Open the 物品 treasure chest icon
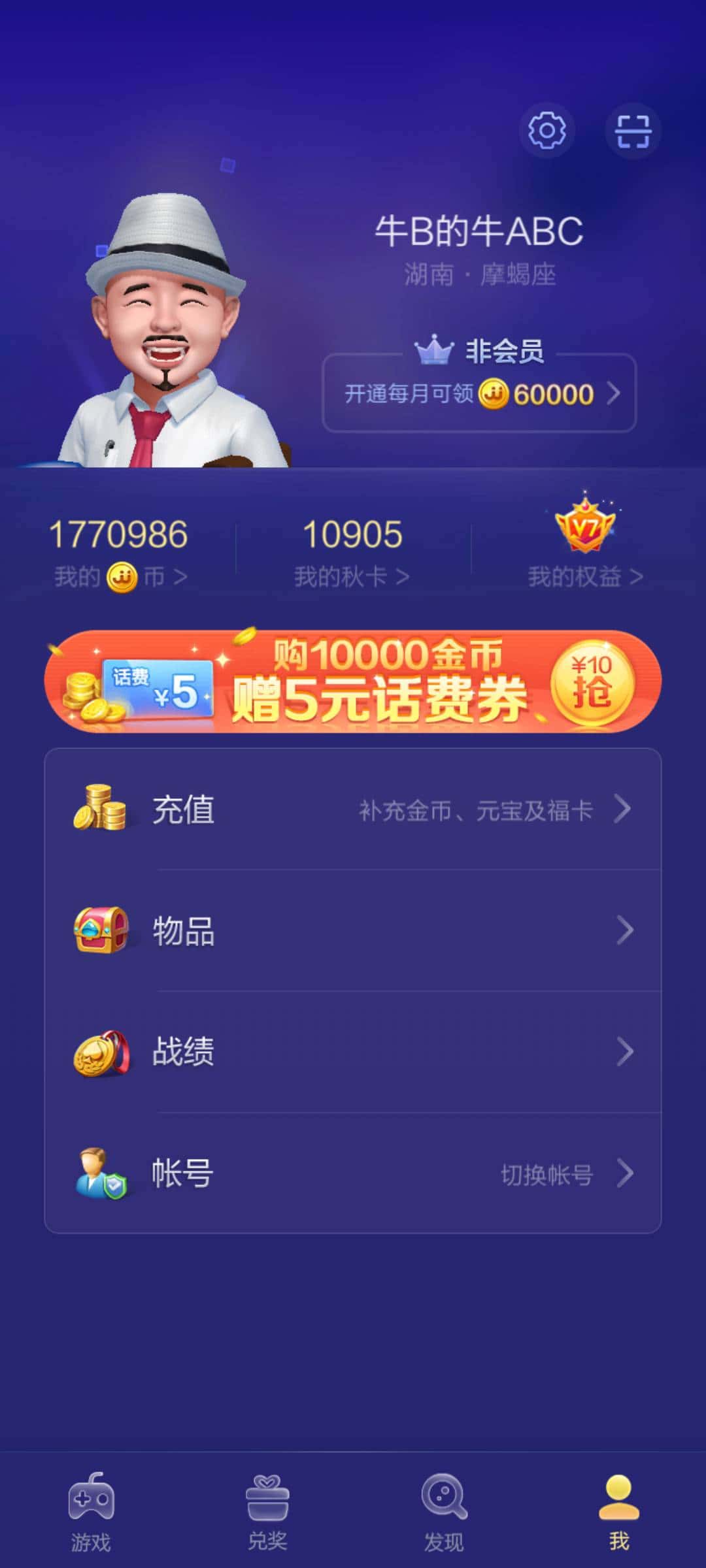 pos(99,930)
